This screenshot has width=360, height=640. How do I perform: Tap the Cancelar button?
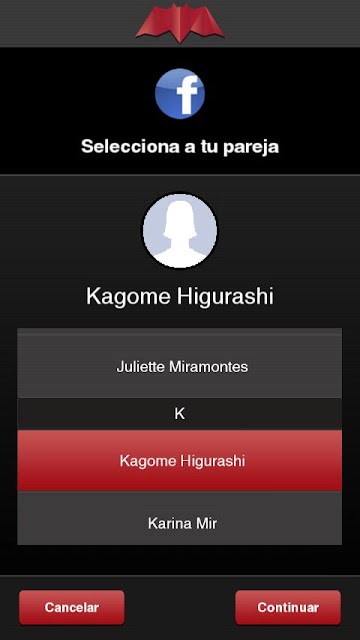(72, 607)
